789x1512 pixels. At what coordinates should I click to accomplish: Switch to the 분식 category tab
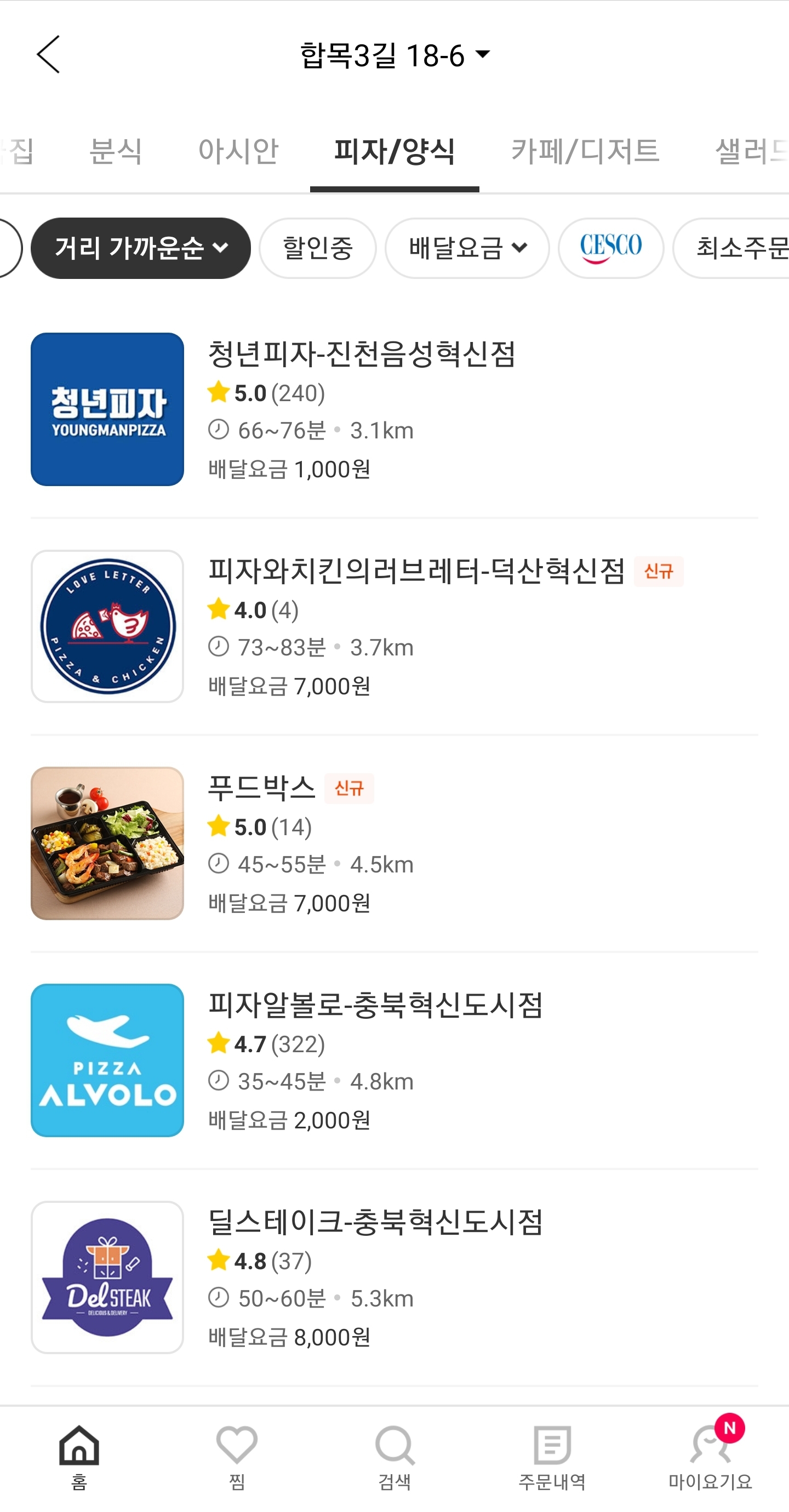pyautogui.click(x=116, y=151)
